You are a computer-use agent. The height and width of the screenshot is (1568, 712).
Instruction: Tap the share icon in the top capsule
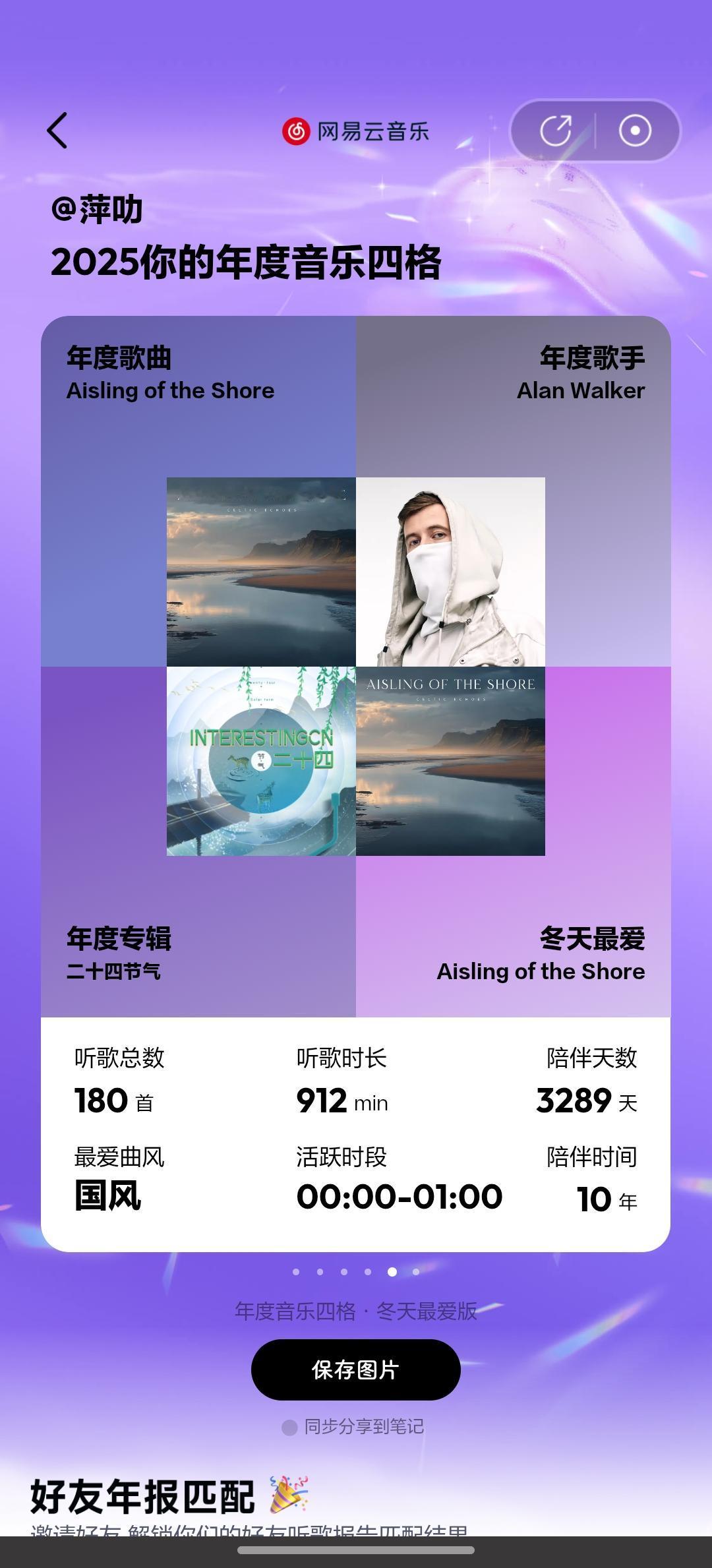[556, 131]
